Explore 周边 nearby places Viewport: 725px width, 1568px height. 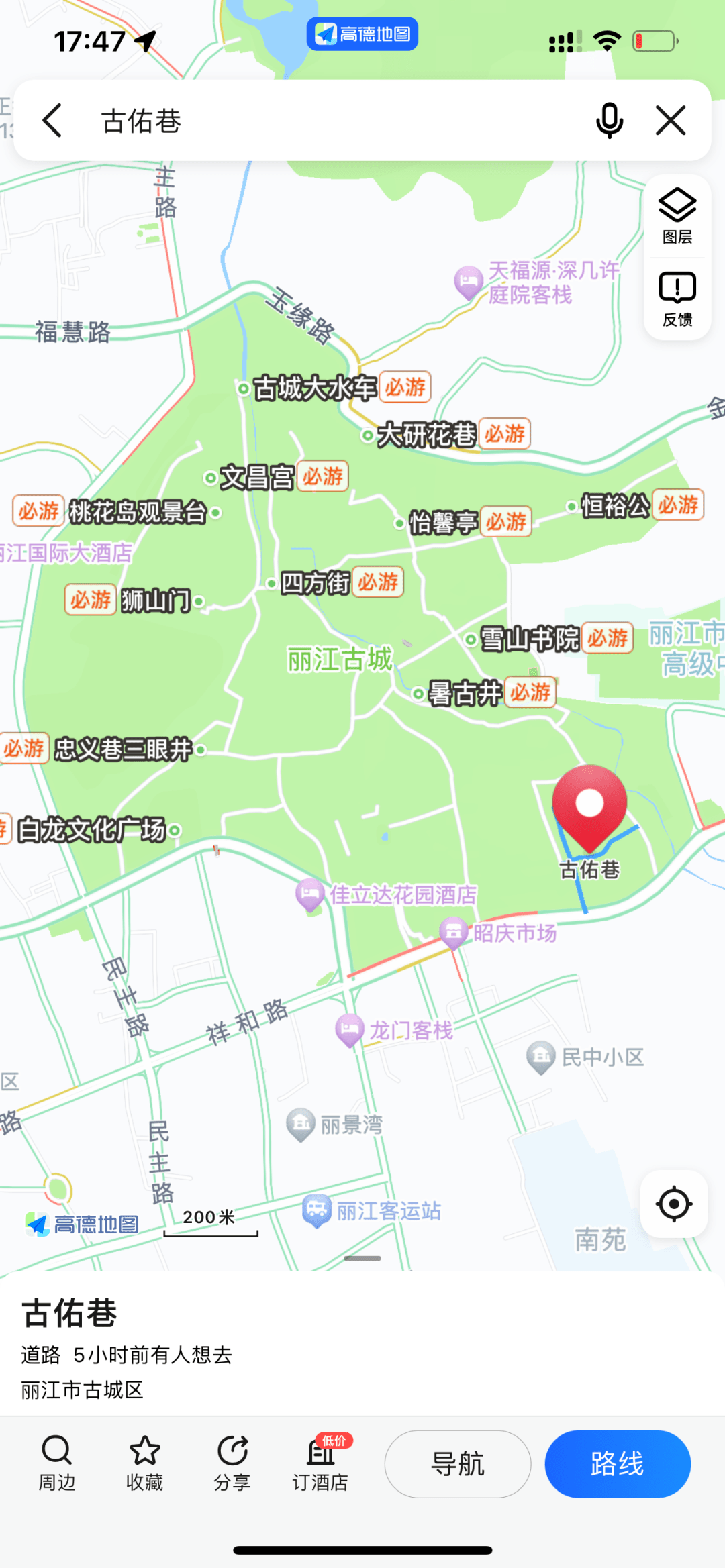tap(57, 1463)
